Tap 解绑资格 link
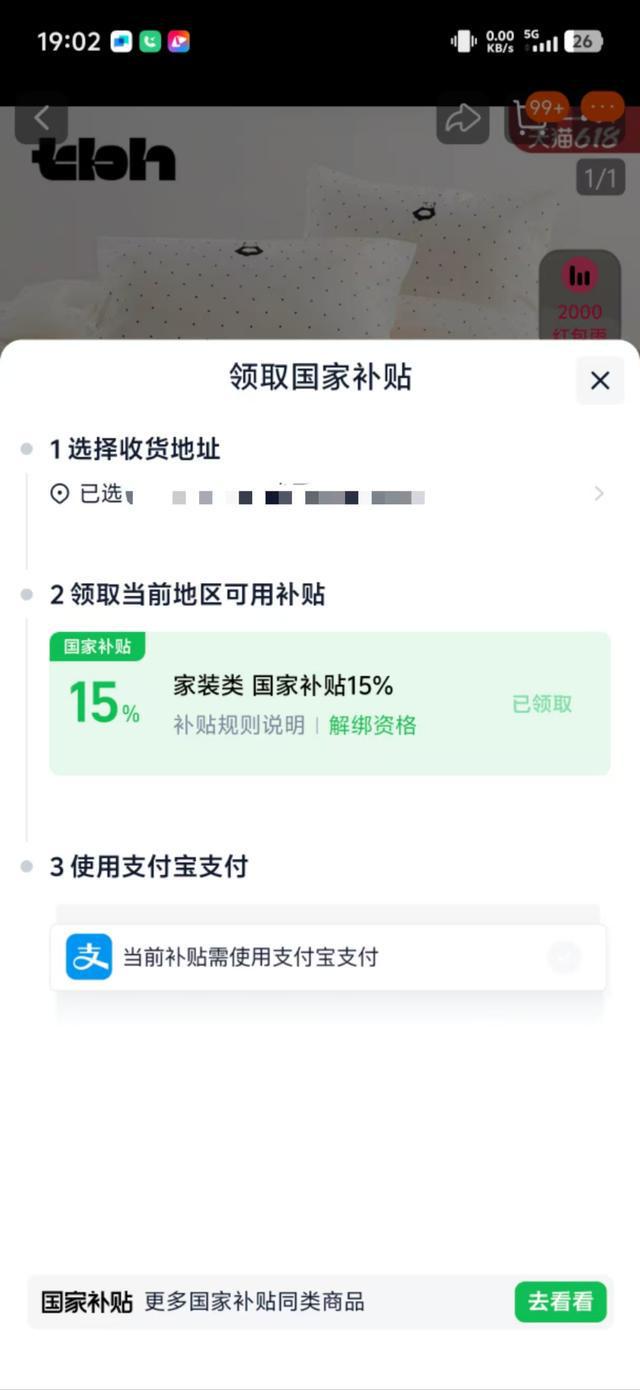This screenshot has width=640, height=1390. (372, 725)
